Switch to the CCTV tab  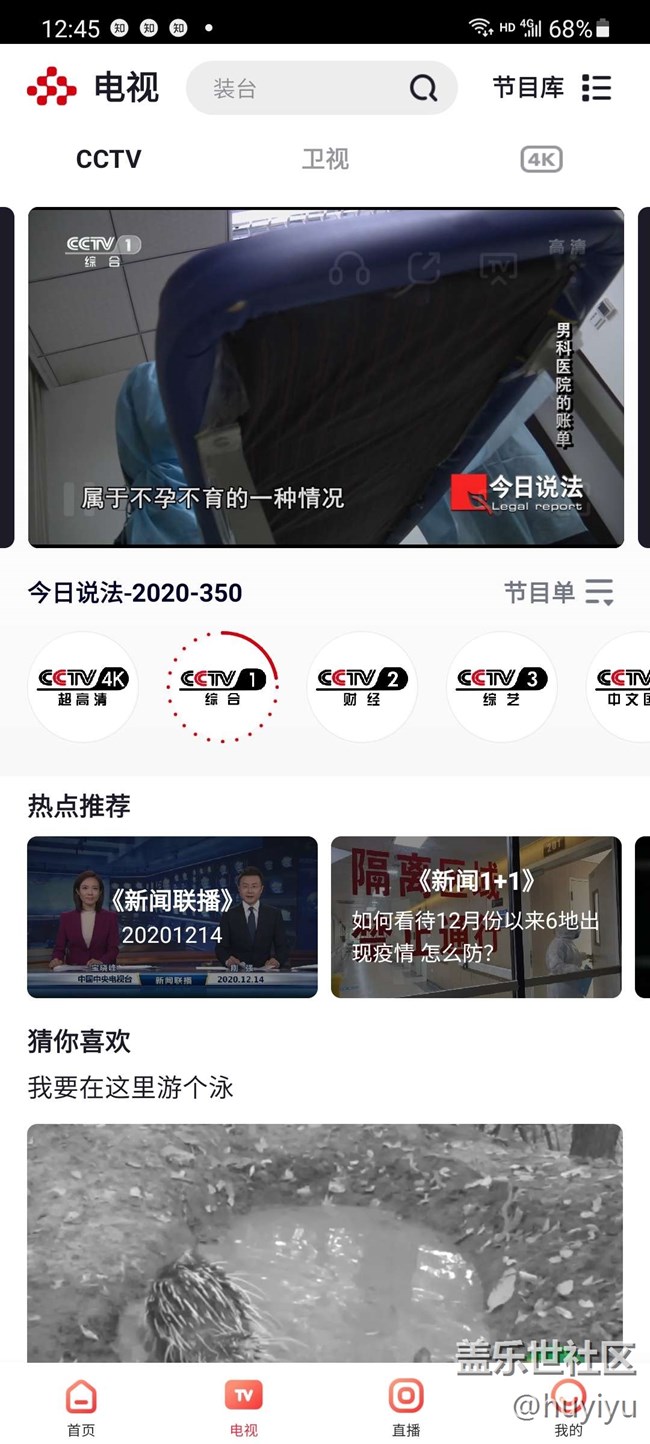[109, 159]
